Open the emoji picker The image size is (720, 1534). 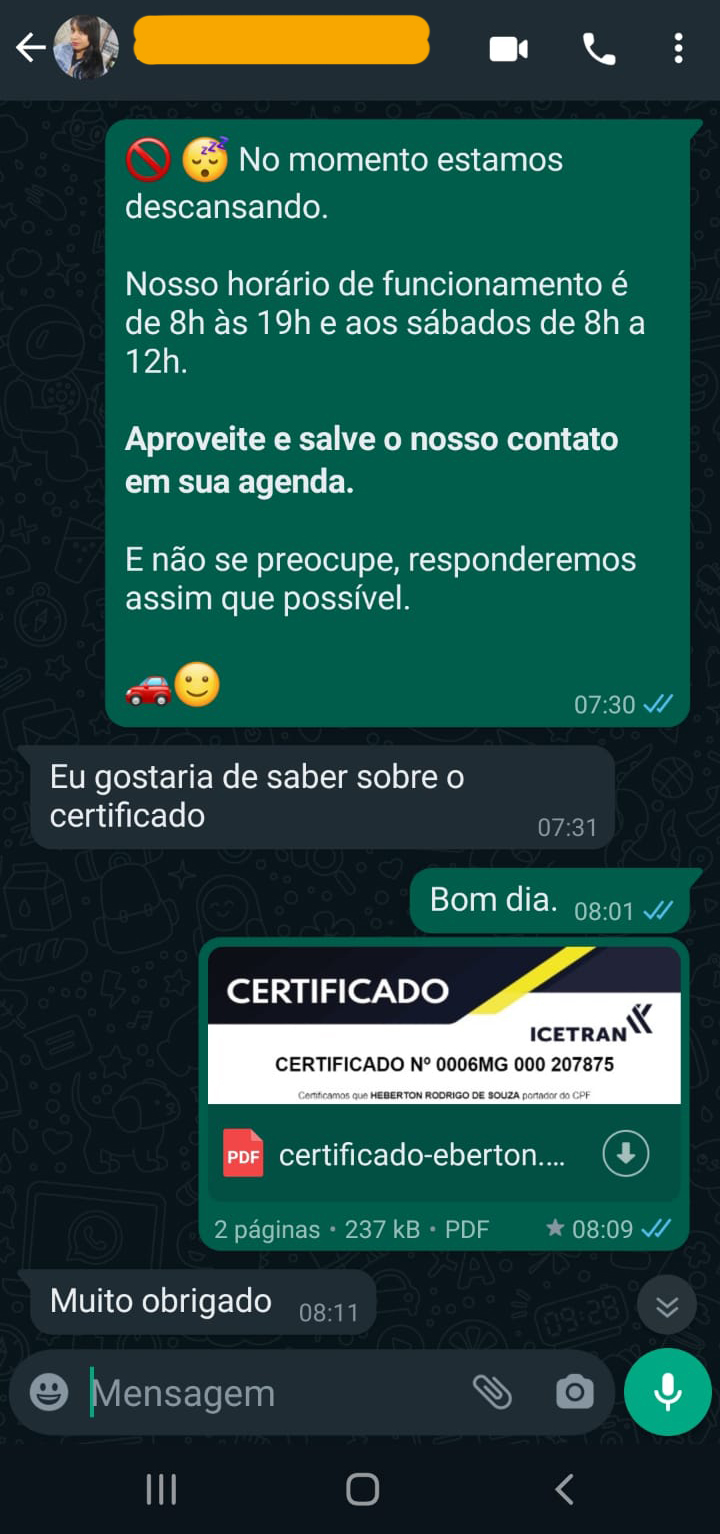pos(49,1392)
